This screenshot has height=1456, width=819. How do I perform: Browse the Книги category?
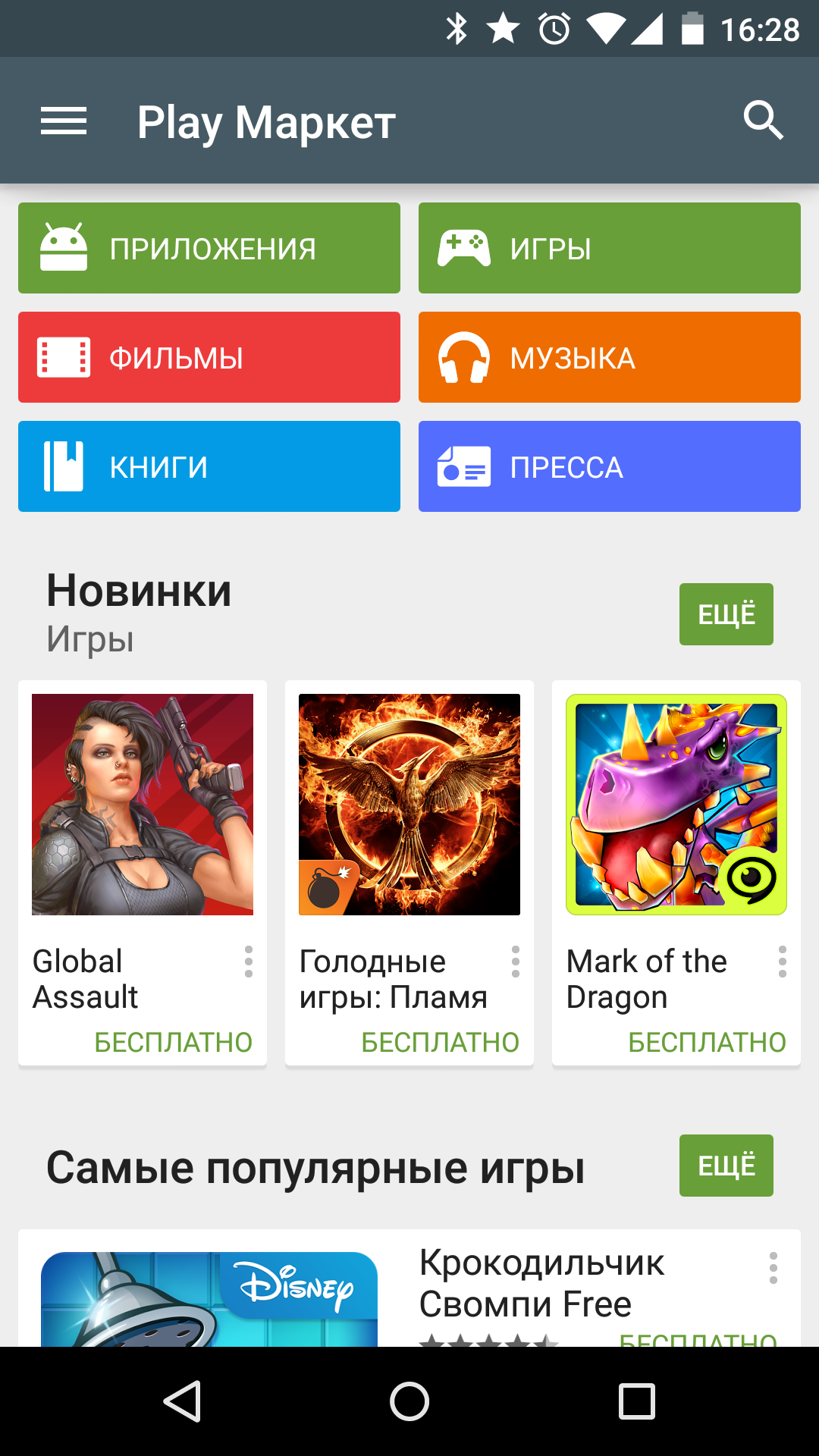coord(209,466)
